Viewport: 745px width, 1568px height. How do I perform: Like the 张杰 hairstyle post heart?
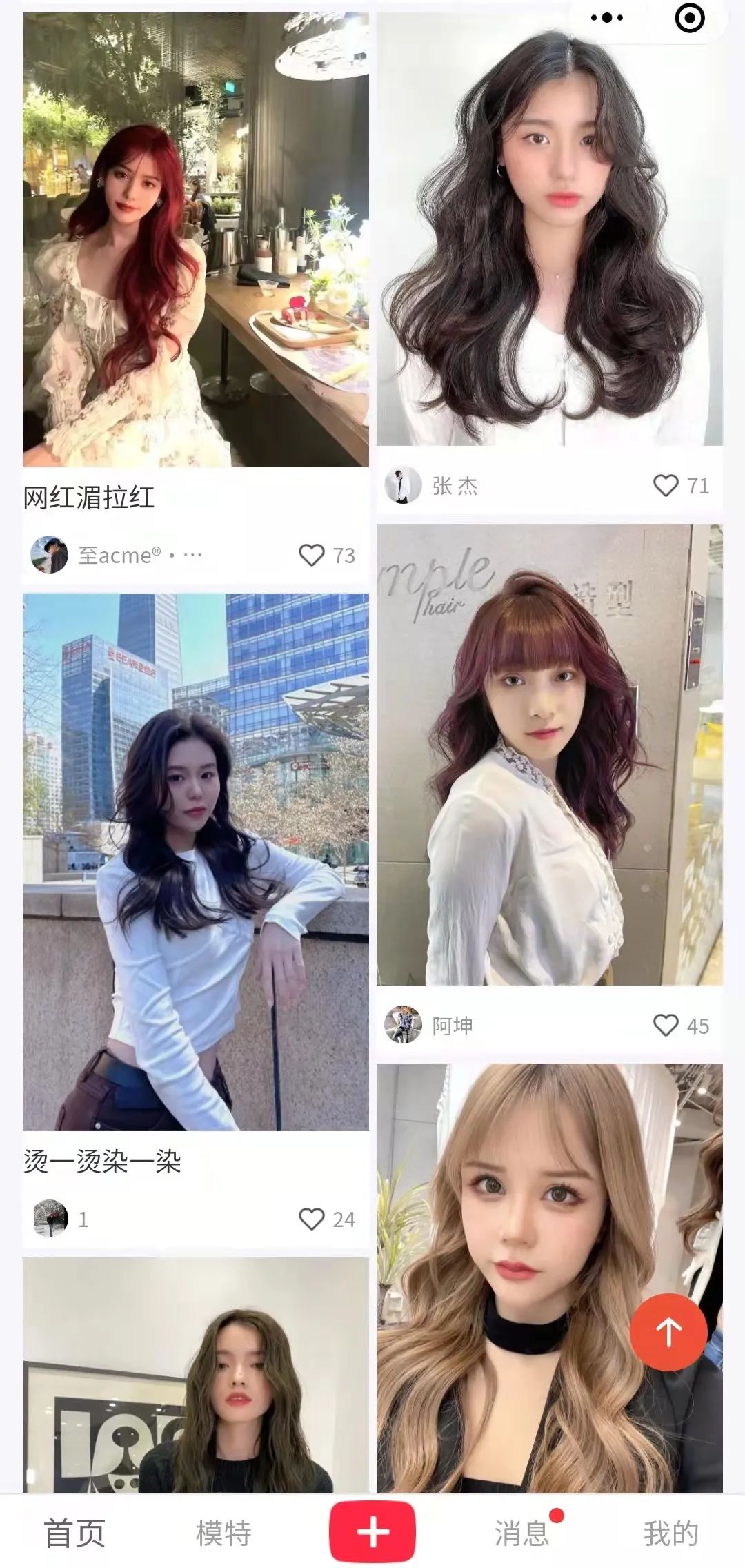pyautogui.click(x=666, y=485)
